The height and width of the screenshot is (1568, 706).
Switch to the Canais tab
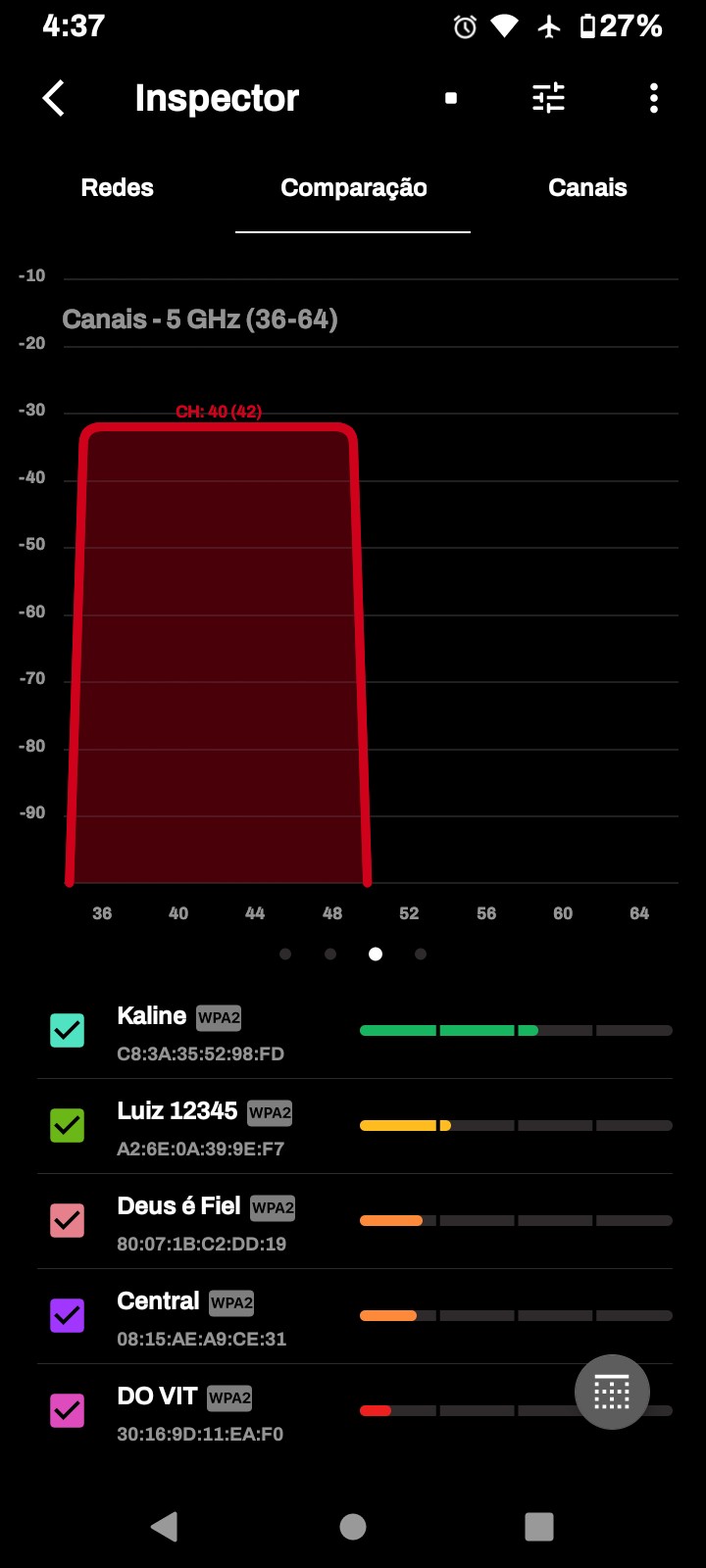587,188
